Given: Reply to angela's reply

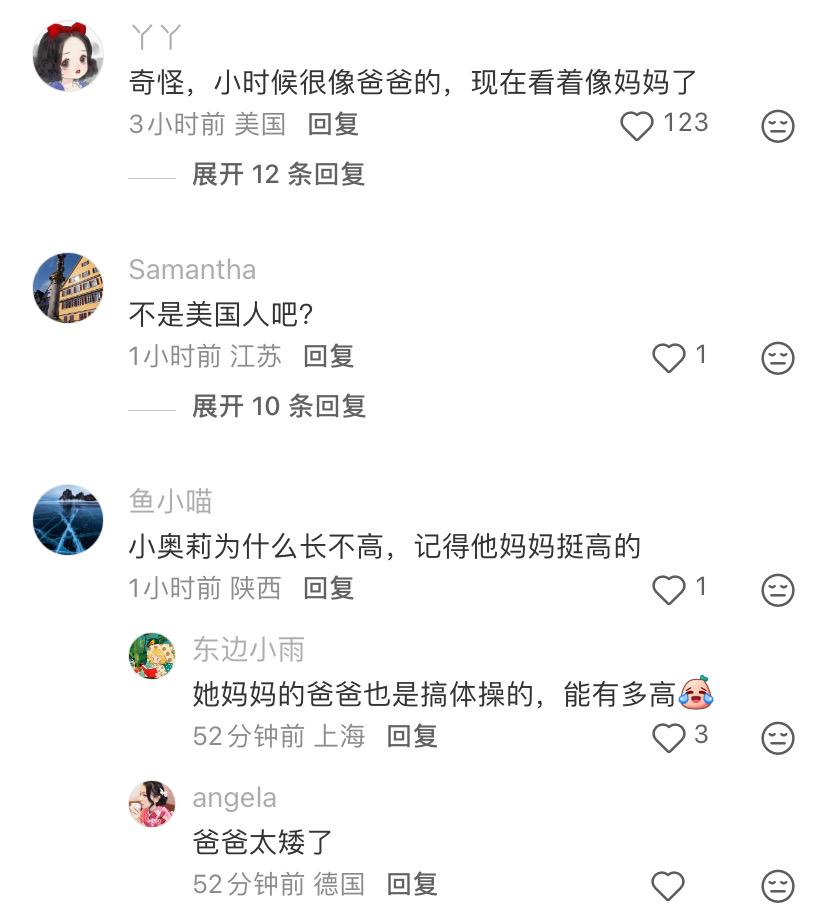Looking at the screenshot, I should click(412, 884).
